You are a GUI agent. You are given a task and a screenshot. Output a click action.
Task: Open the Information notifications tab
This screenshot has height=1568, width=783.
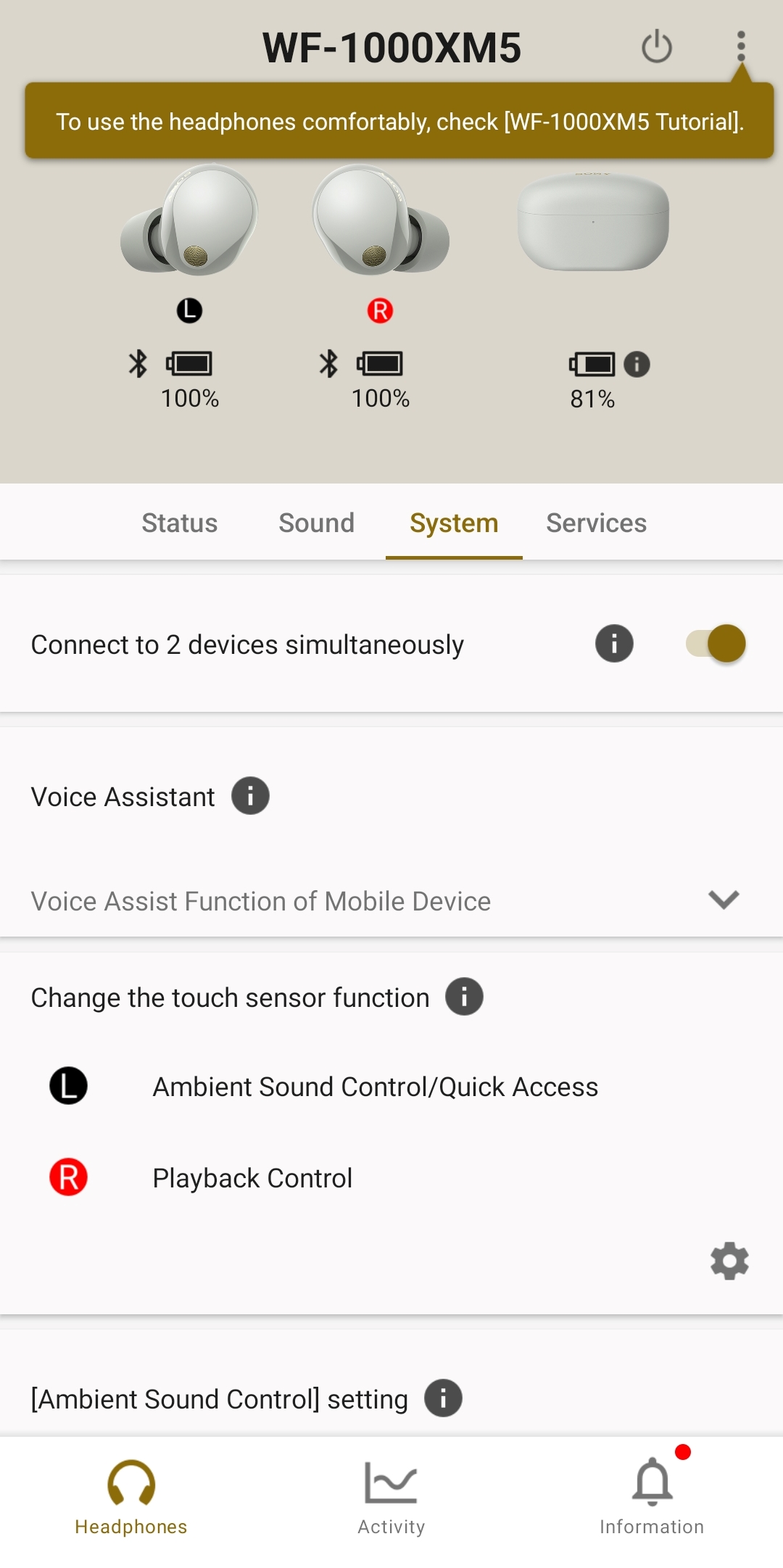(x=652, y=1497)
